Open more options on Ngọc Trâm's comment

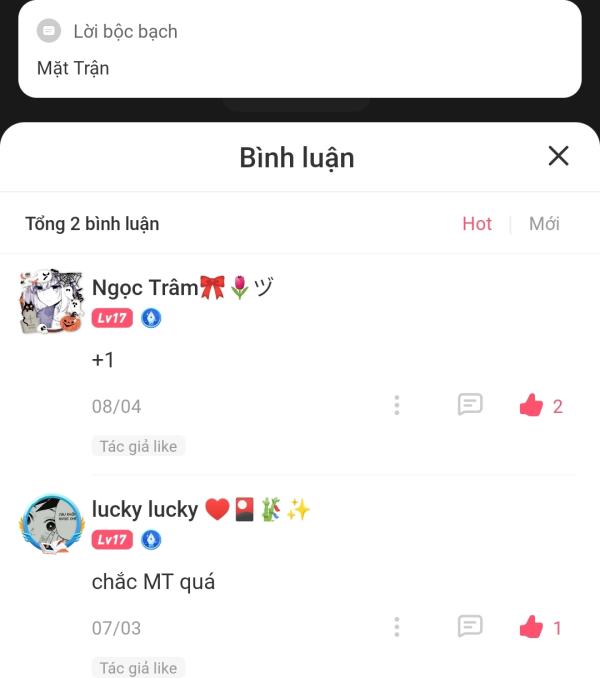(x=397, y=405)
